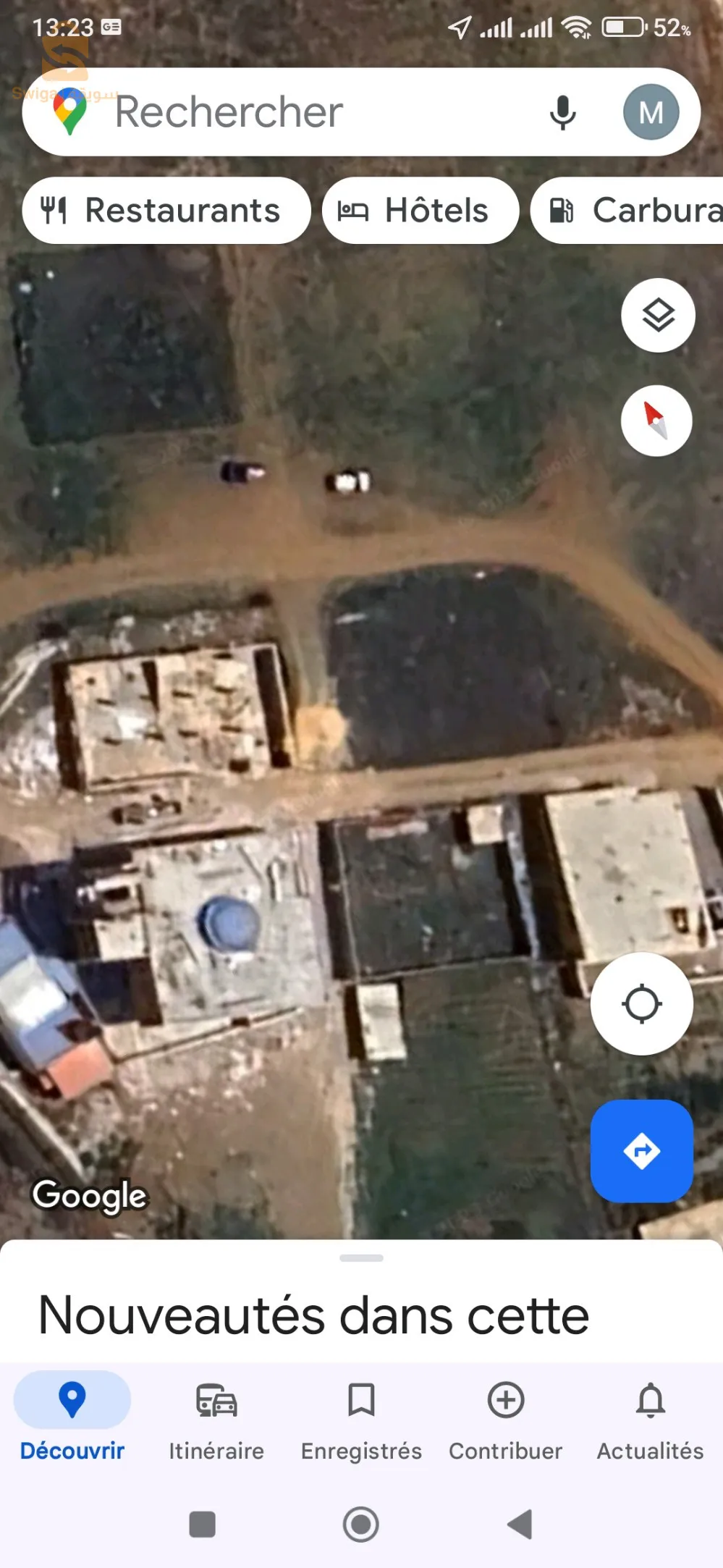Open the Rechercher search box
The height and width of the screenshot is (1568, 723).
(289, 112)
